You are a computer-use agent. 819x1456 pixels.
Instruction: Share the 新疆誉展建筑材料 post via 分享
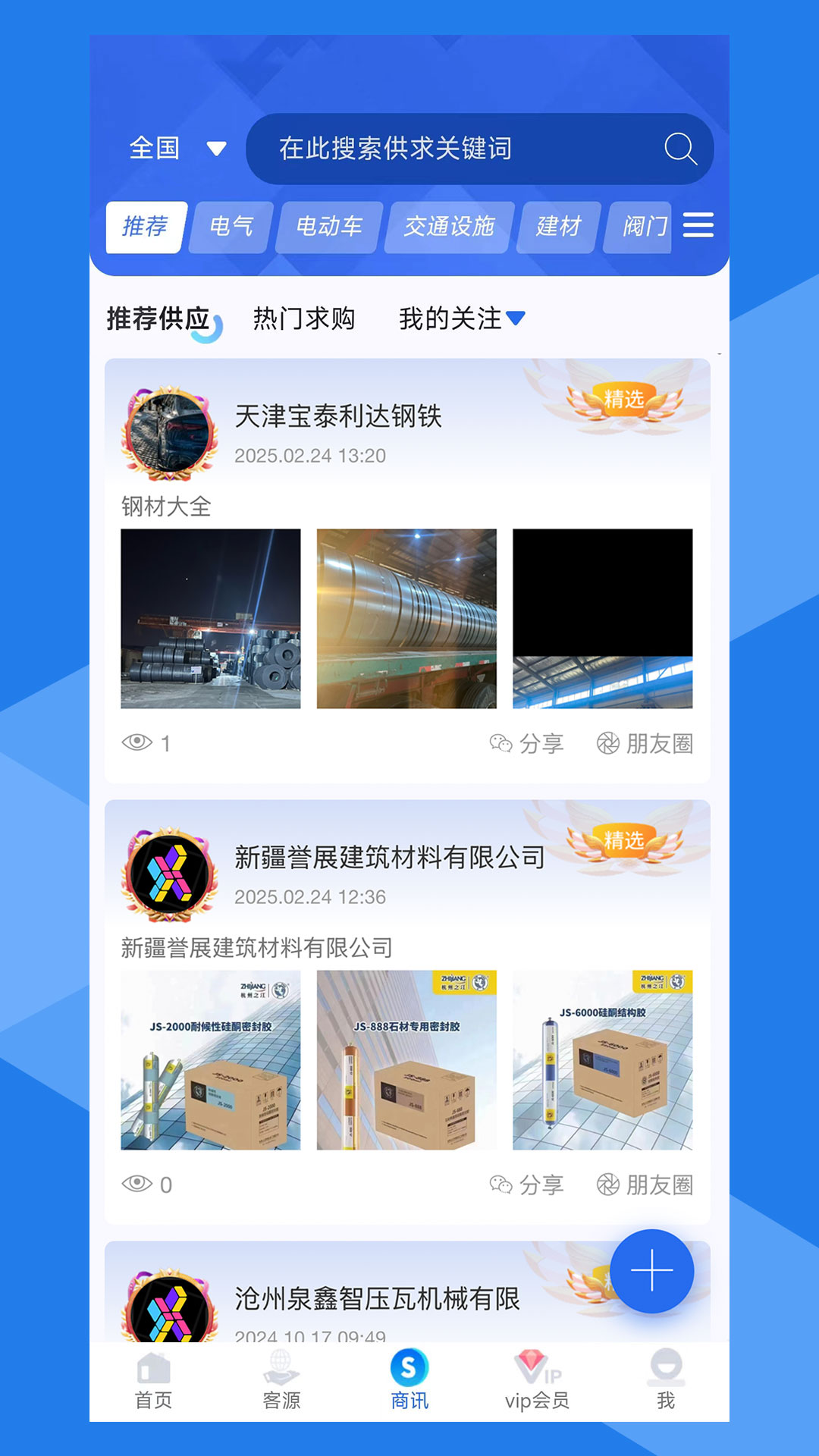527,1185
